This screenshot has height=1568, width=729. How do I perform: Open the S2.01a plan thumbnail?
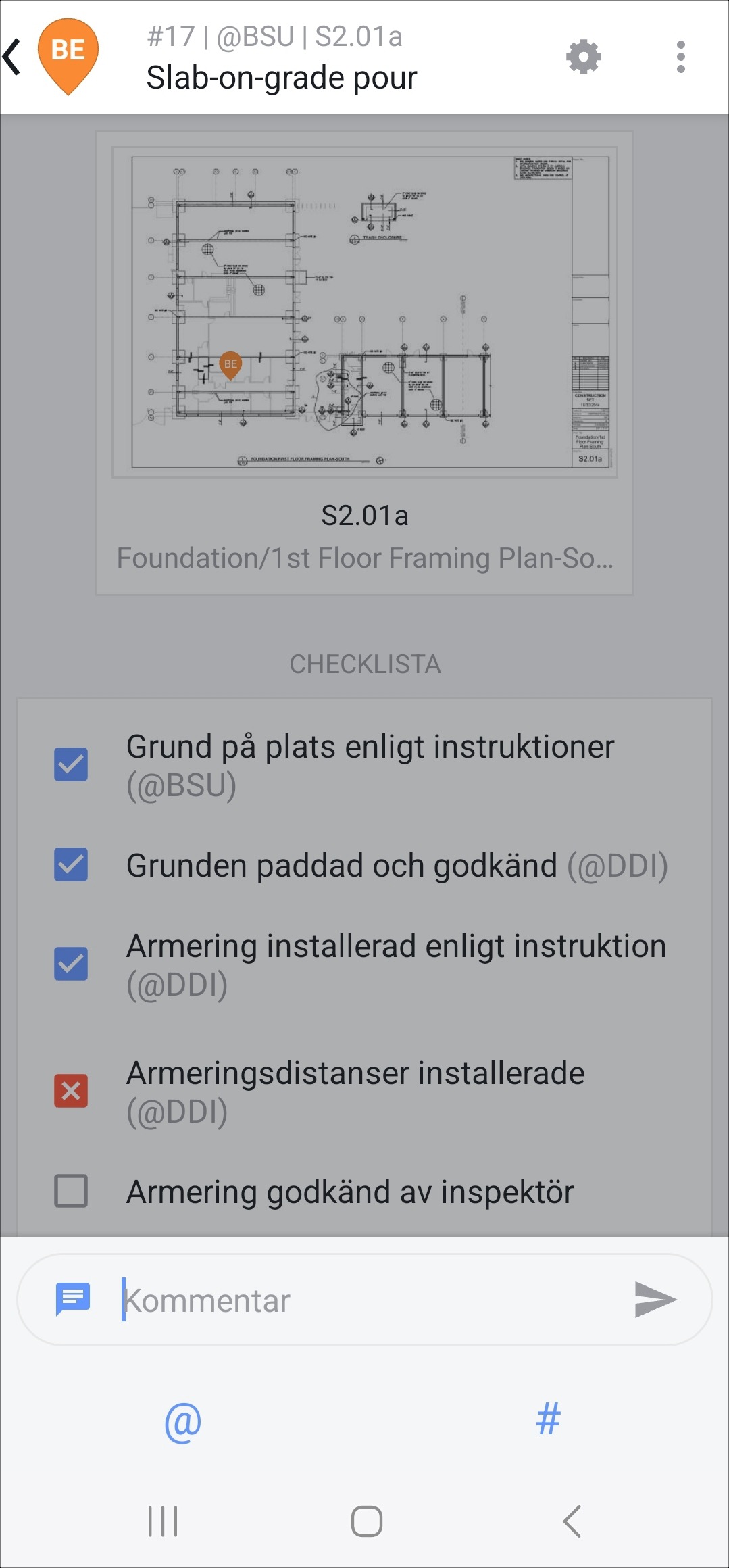(x=365, y=312)
